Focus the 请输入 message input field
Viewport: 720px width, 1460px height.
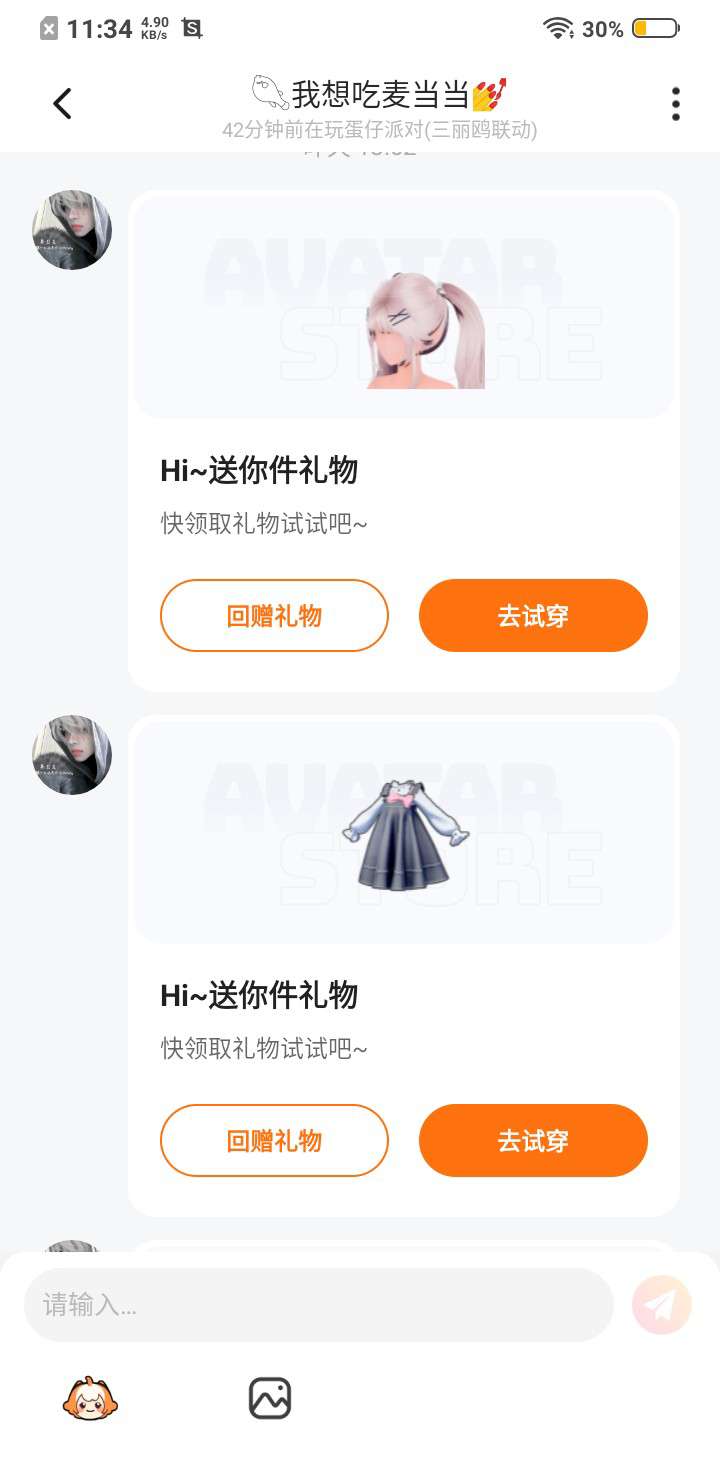click(x=318, y=1305)
